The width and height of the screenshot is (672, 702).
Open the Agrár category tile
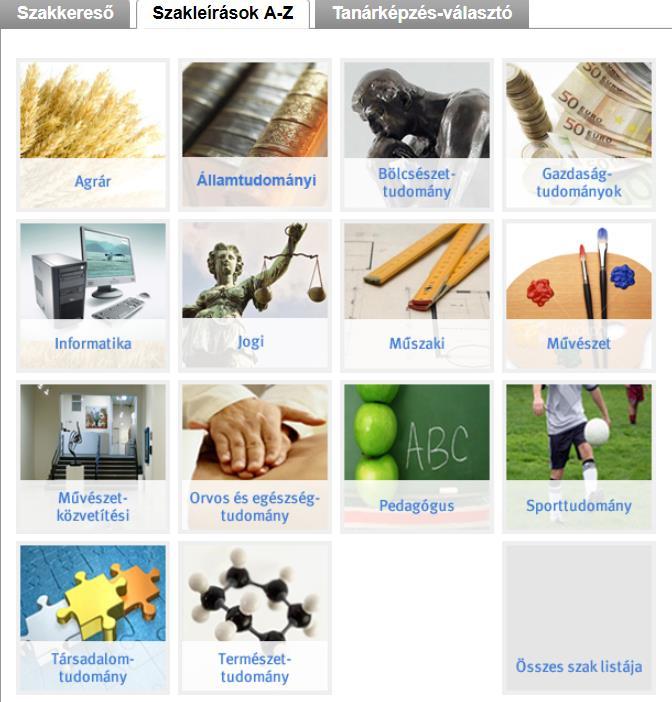click(x=93, y=135)
